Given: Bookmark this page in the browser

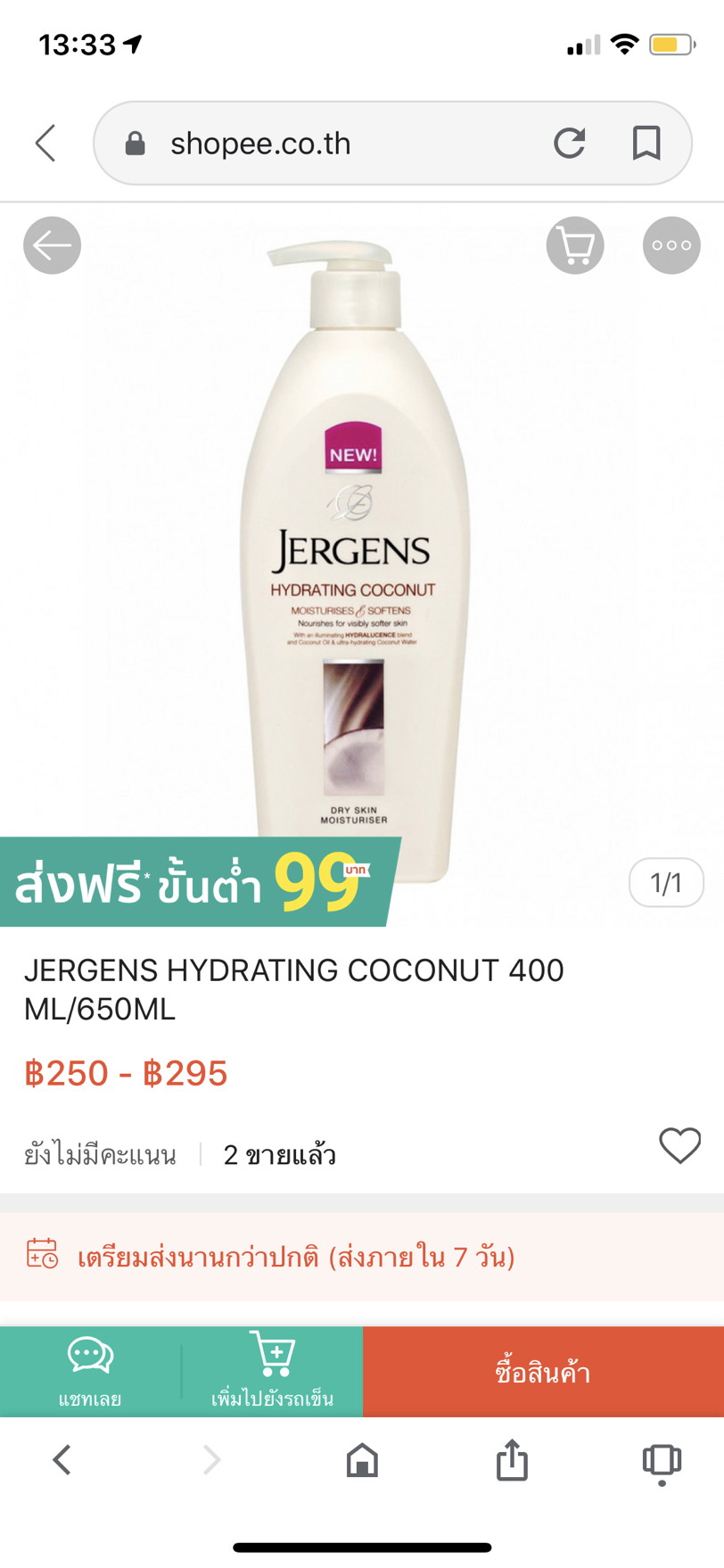Looking at the screenshot, I should tap(646, 143).
